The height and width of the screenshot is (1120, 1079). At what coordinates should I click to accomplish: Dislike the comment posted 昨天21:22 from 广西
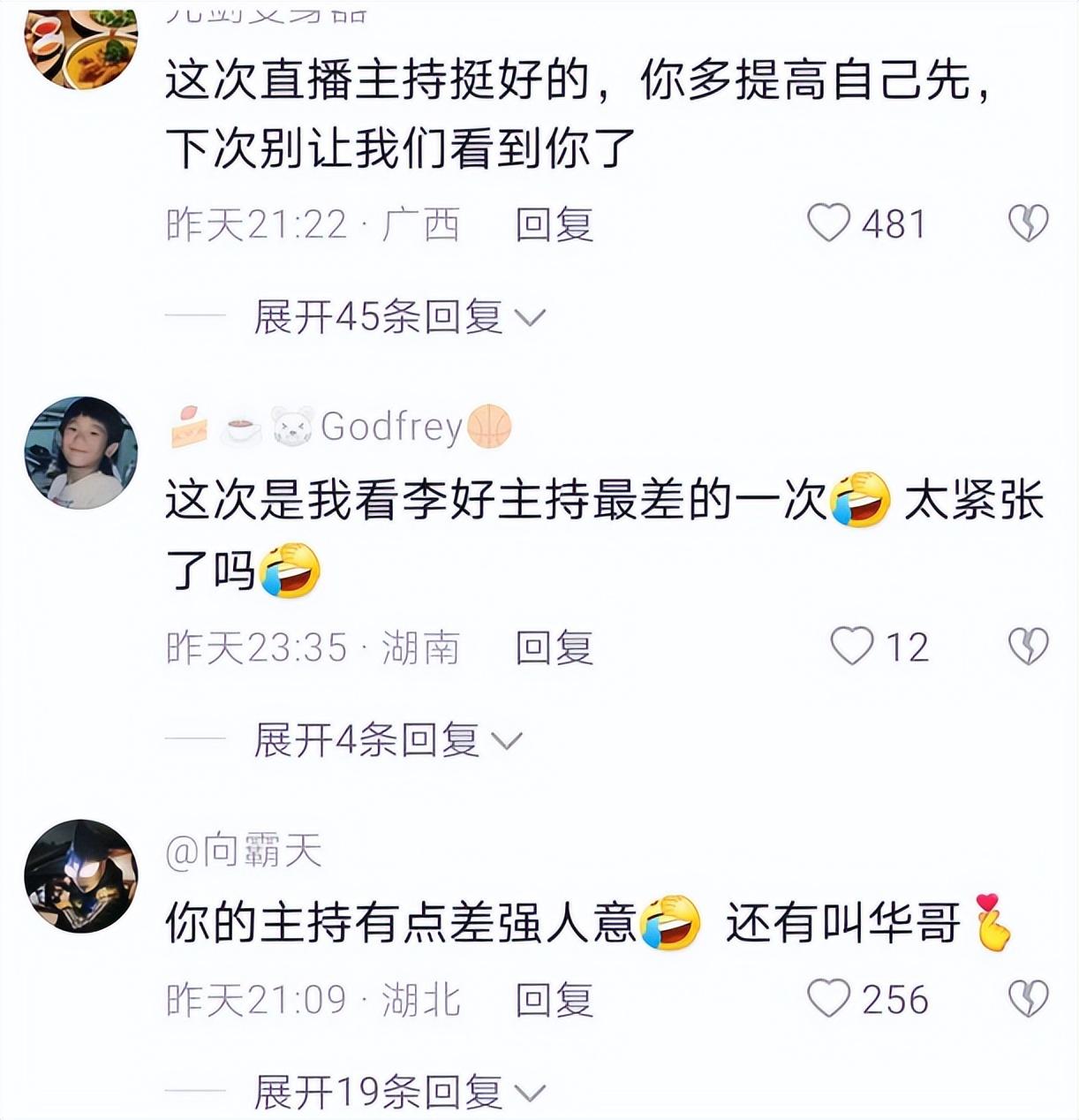coord(1028,223)
